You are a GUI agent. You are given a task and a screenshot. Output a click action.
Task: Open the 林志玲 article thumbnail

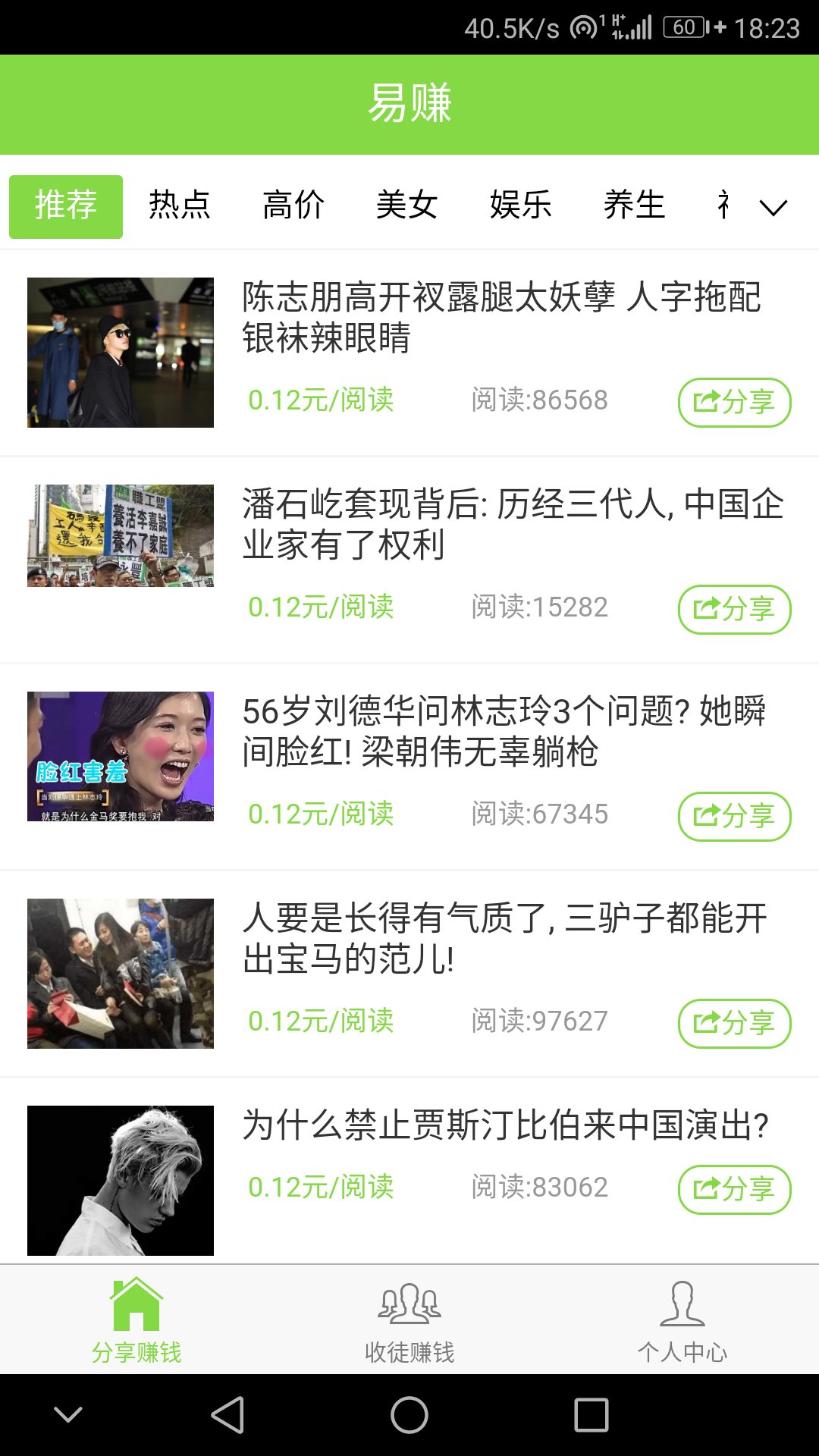[121, 755]
